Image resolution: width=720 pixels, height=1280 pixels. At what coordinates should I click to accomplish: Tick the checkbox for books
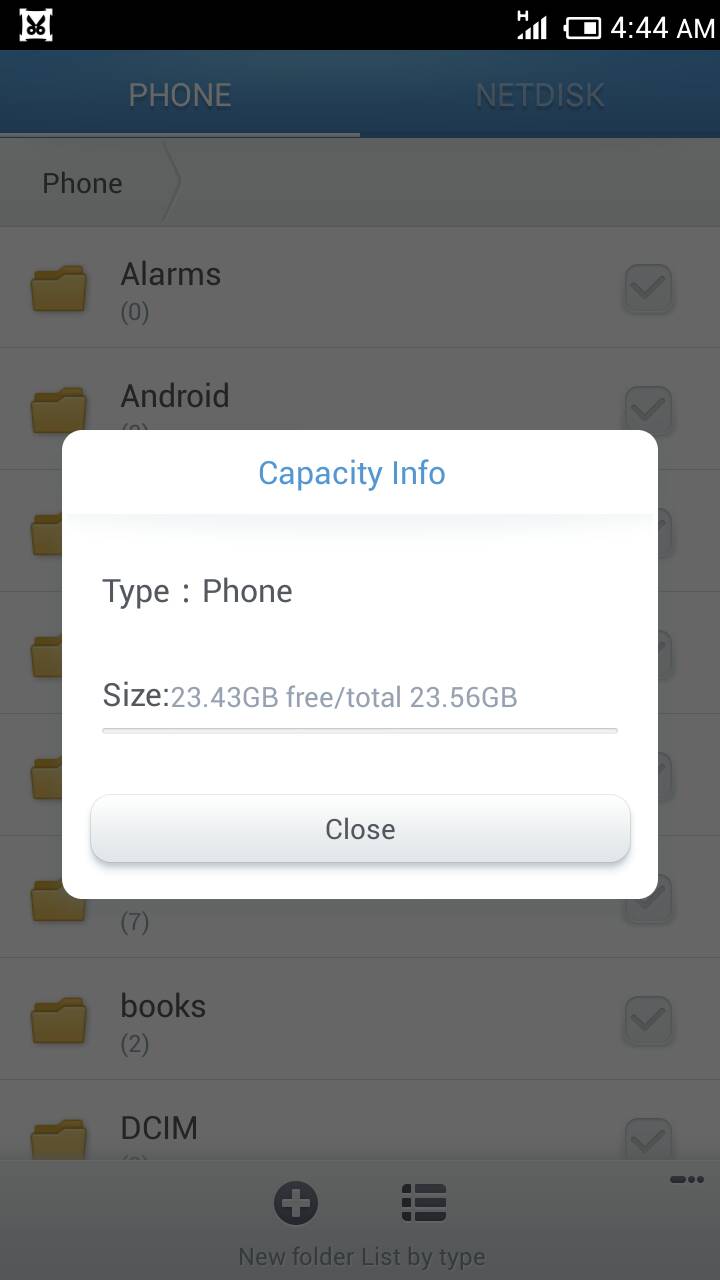[x=648, y=1020]
